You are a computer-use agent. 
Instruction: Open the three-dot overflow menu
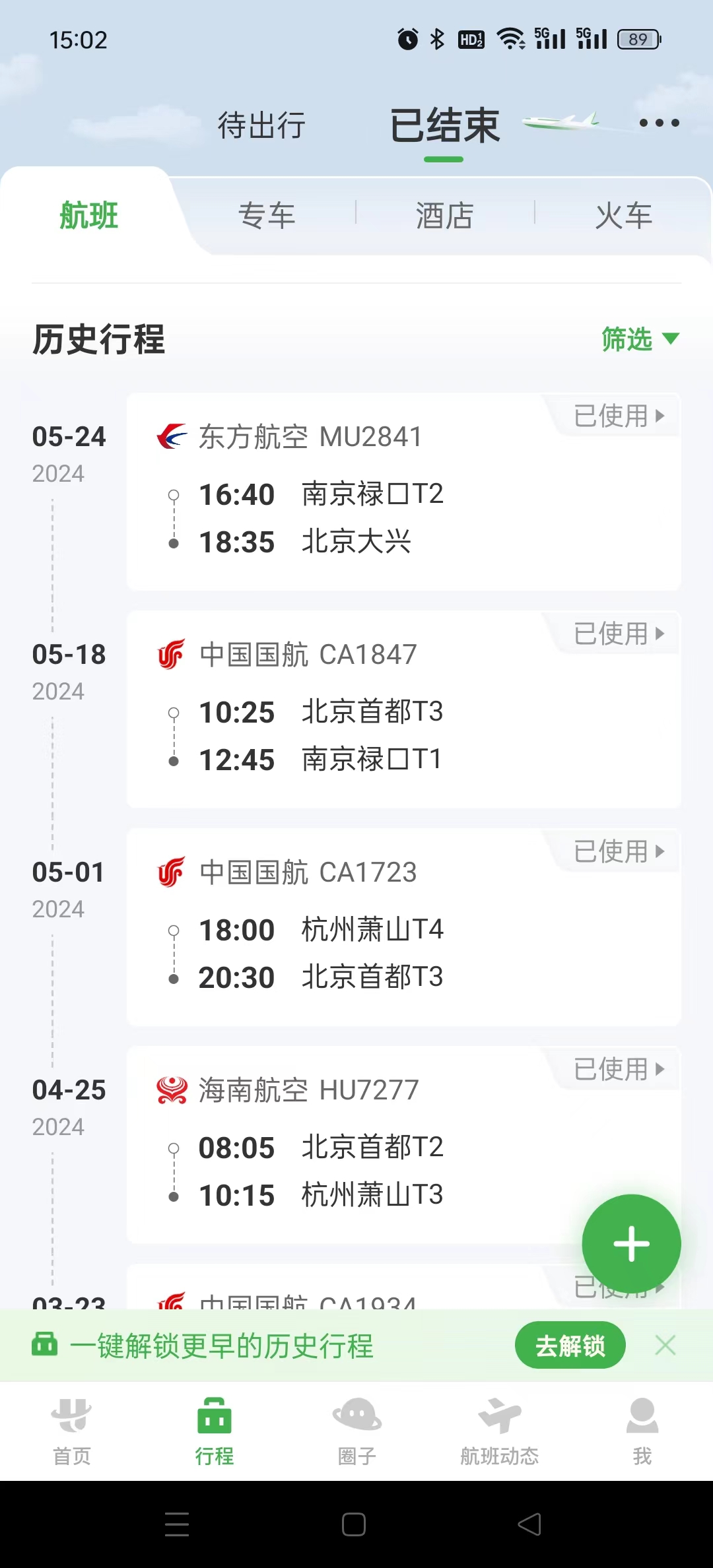659,123
